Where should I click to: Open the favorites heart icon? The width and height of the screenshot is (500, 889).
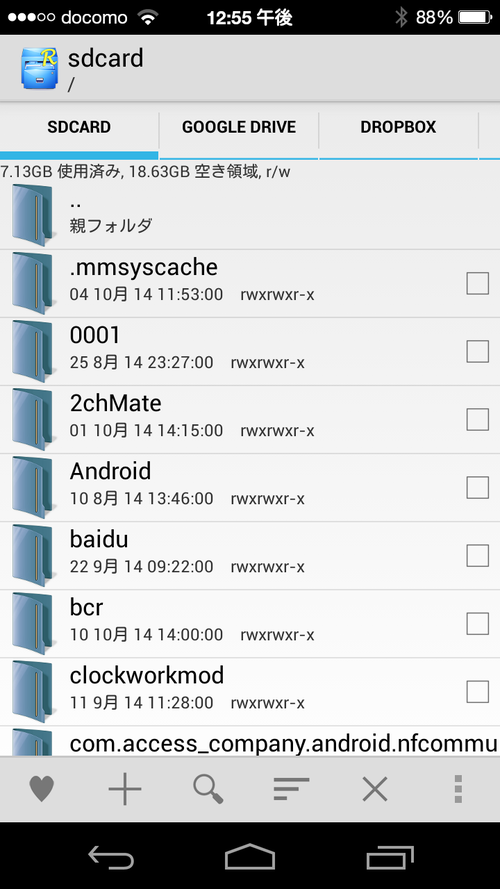coord(42,789)
